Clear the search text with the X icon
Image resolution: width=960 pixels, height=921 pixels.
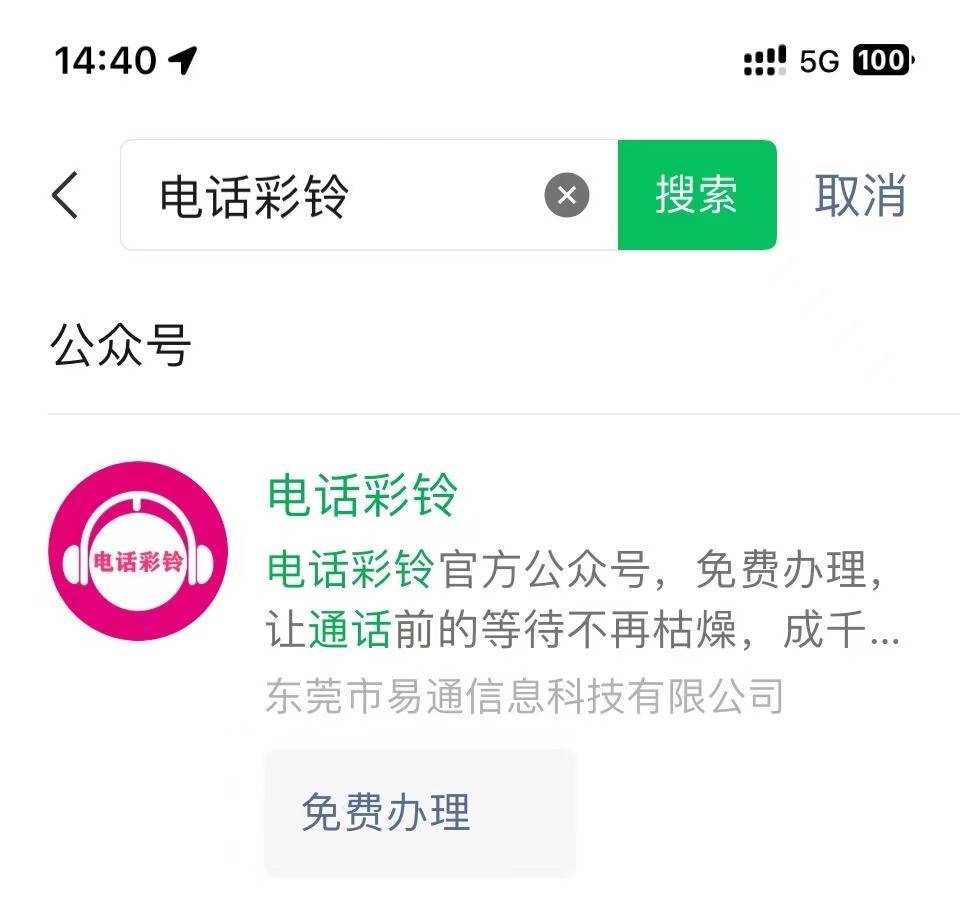566,195
